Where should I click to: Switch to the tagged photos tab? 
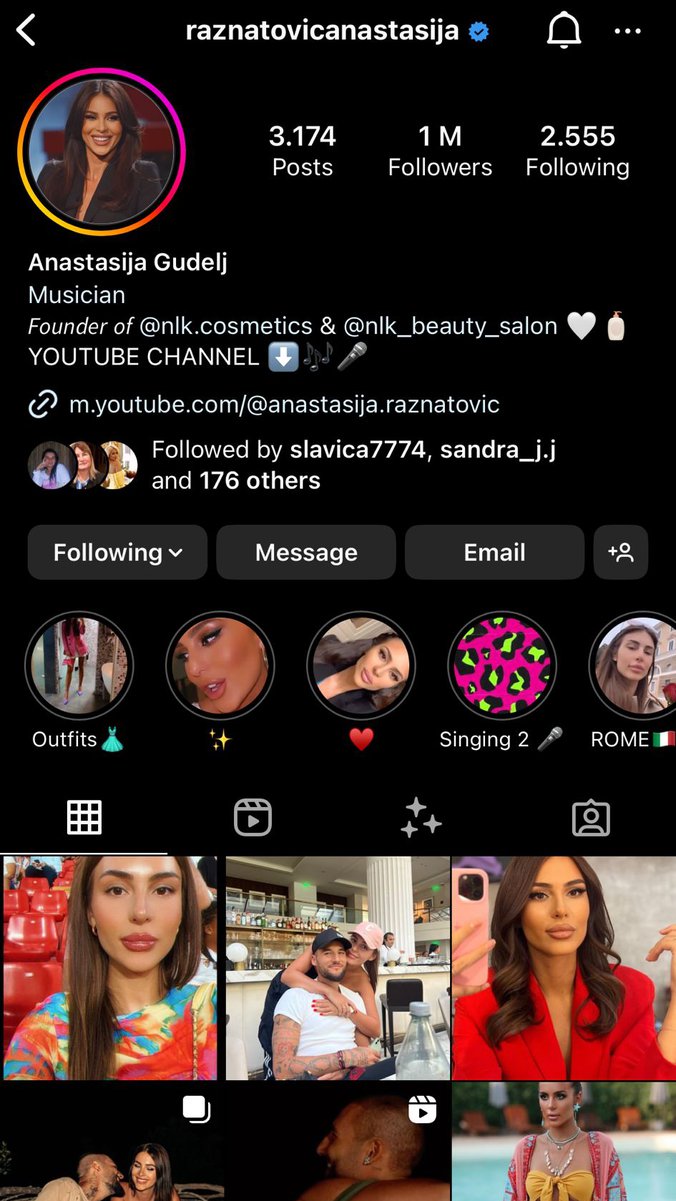tap(590, 818)
